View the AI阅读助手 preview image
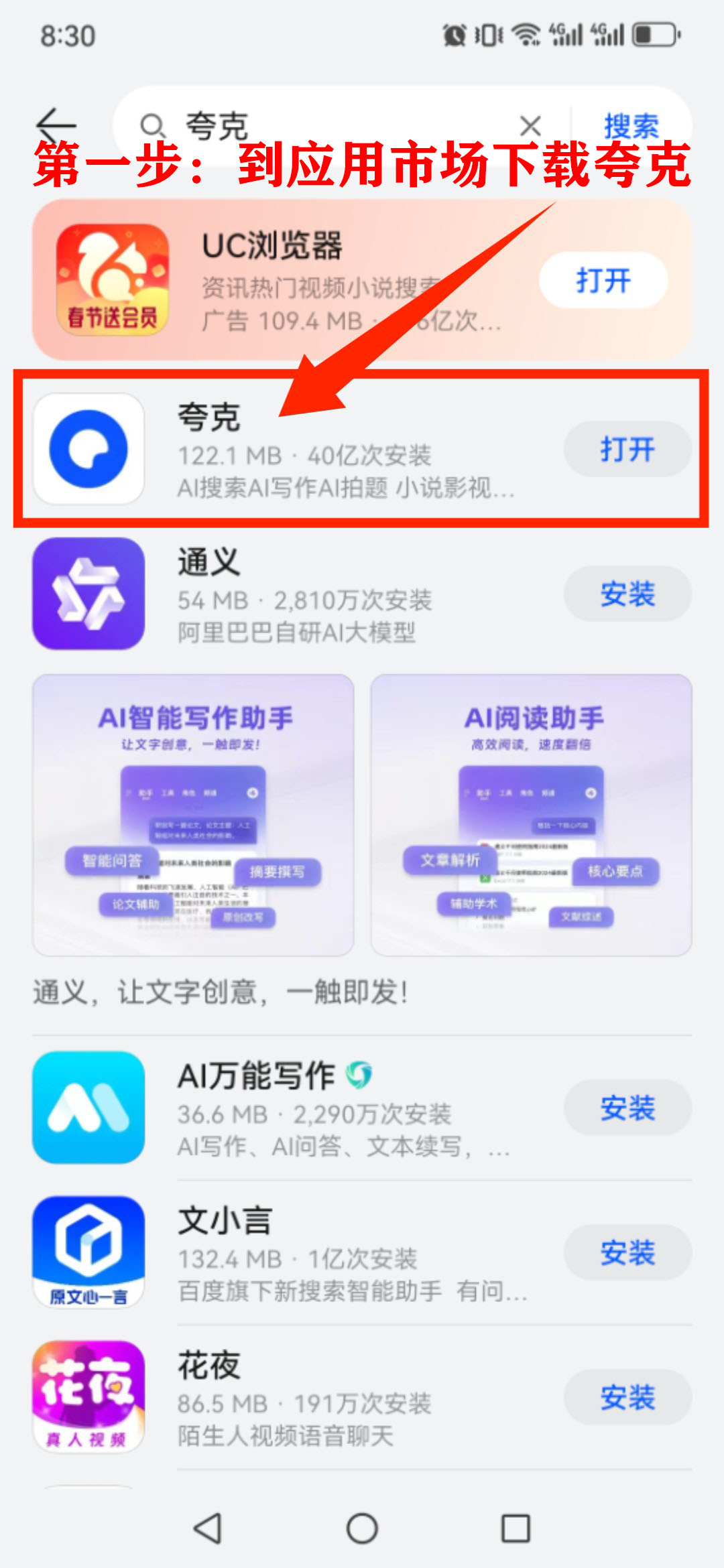The image size is (724, 1568). tap(532, 815)
